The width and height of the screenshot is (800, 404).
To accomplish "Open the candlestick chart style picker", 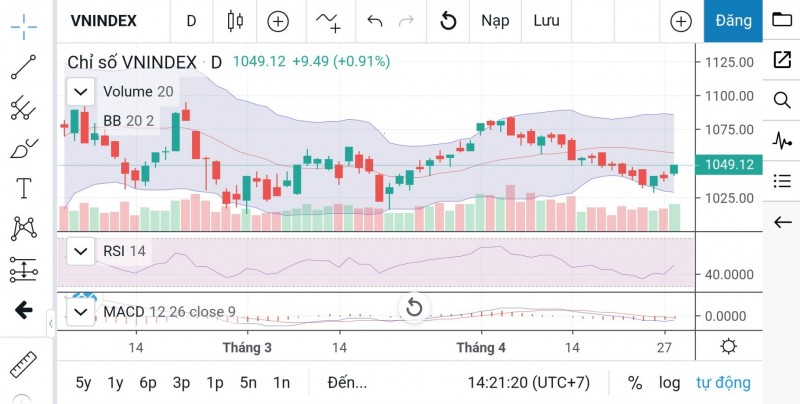I will tap(235, 20).
